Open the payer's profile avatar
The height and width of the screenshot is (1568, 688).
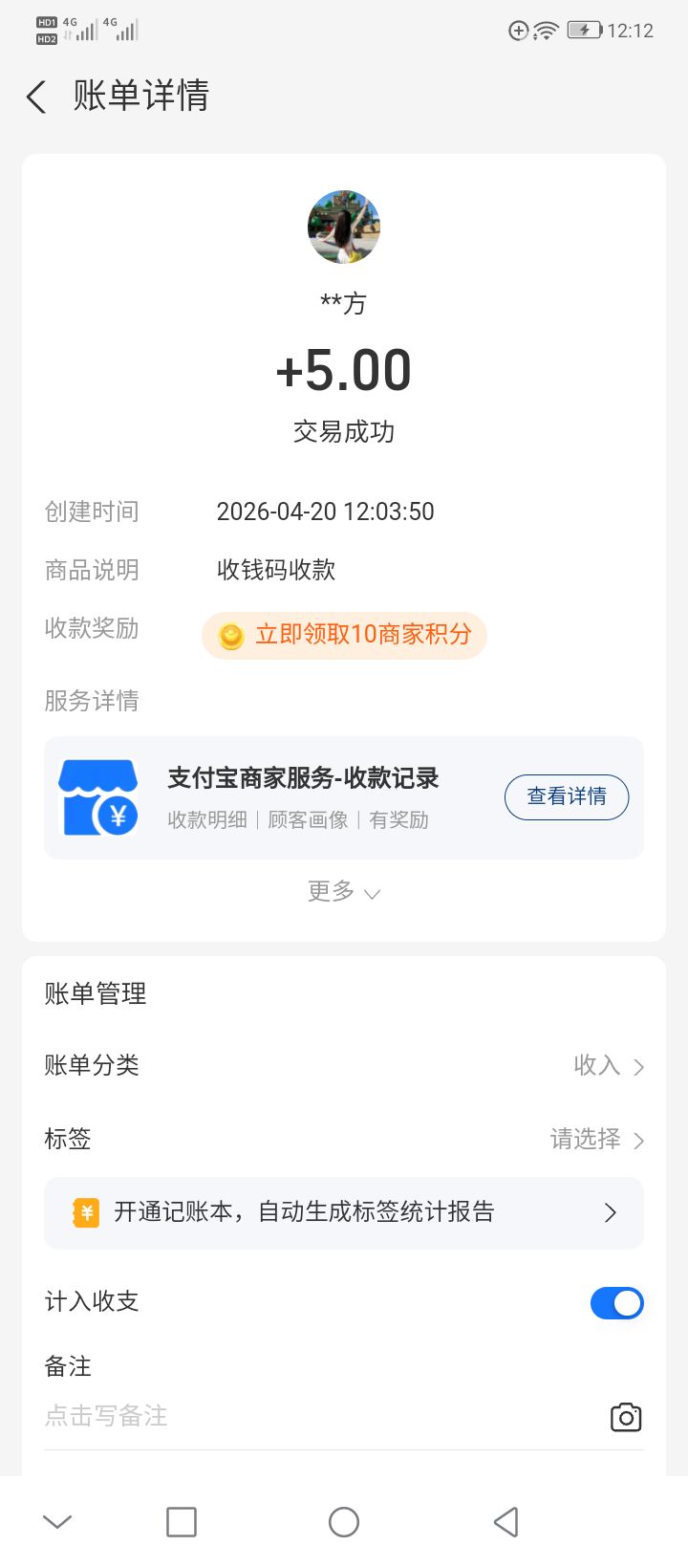click(344, 227)
